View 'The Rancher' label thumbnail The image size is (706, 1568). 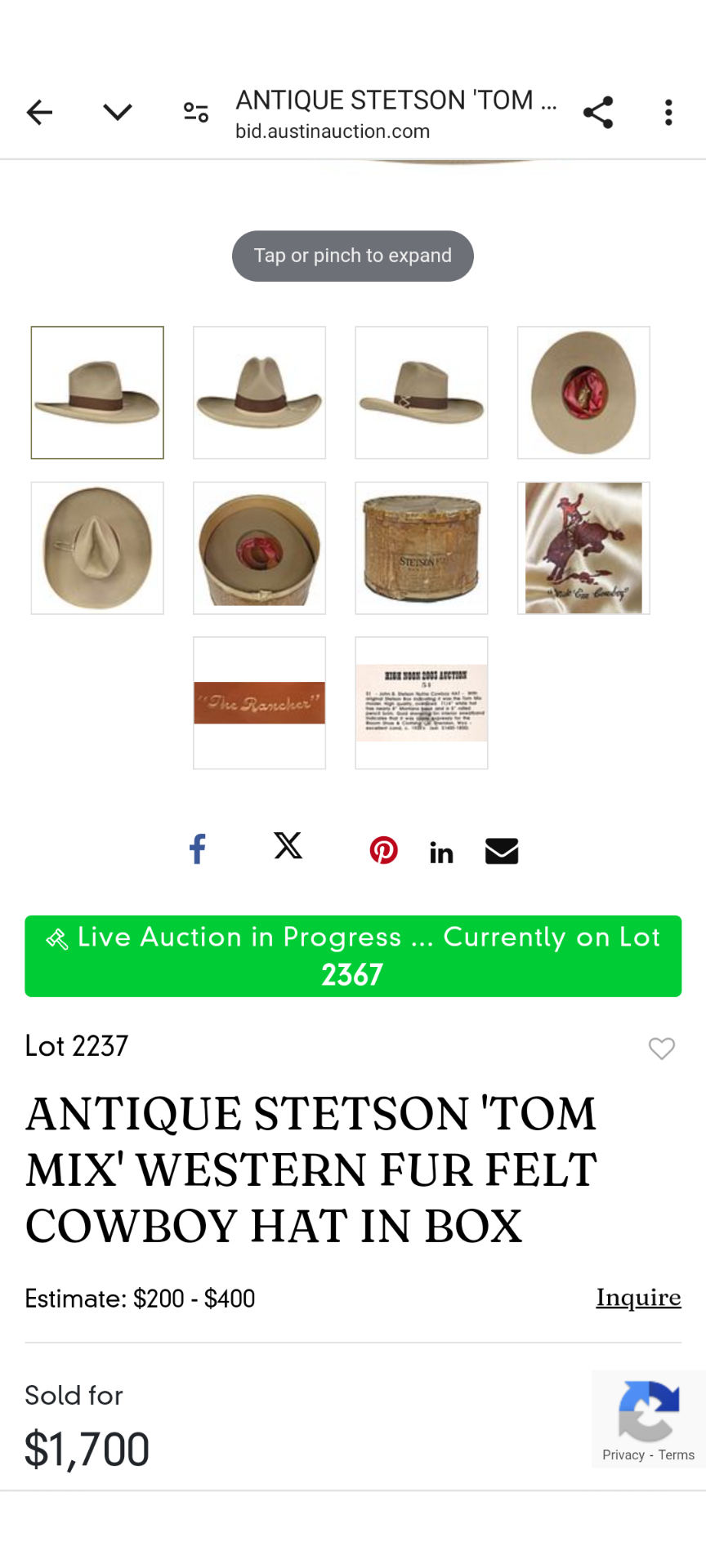pyautogui.click(x=259, y=703)
